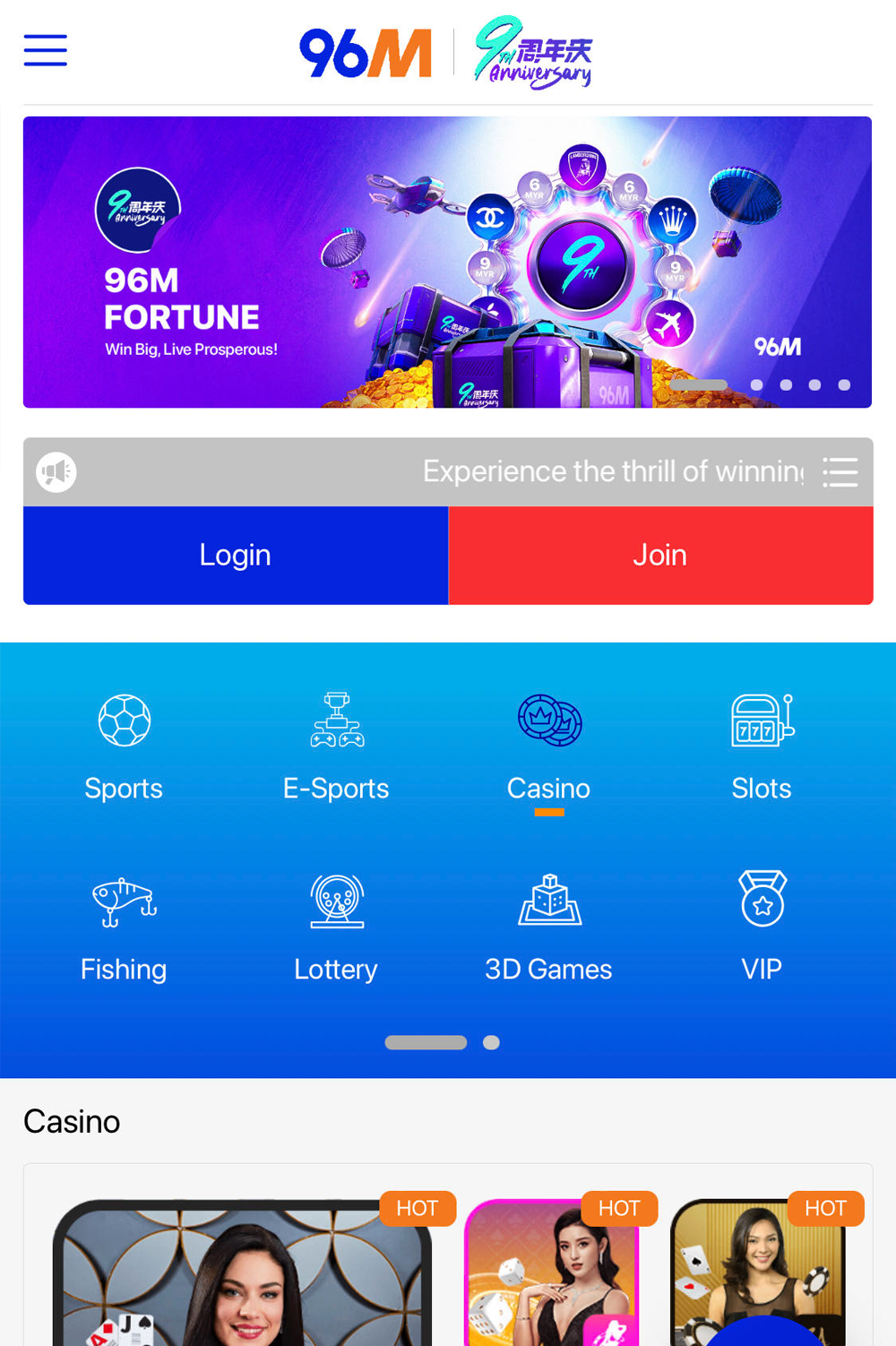
Task: Open the third HOT casino card
Action: click(x=757, y=1273)
